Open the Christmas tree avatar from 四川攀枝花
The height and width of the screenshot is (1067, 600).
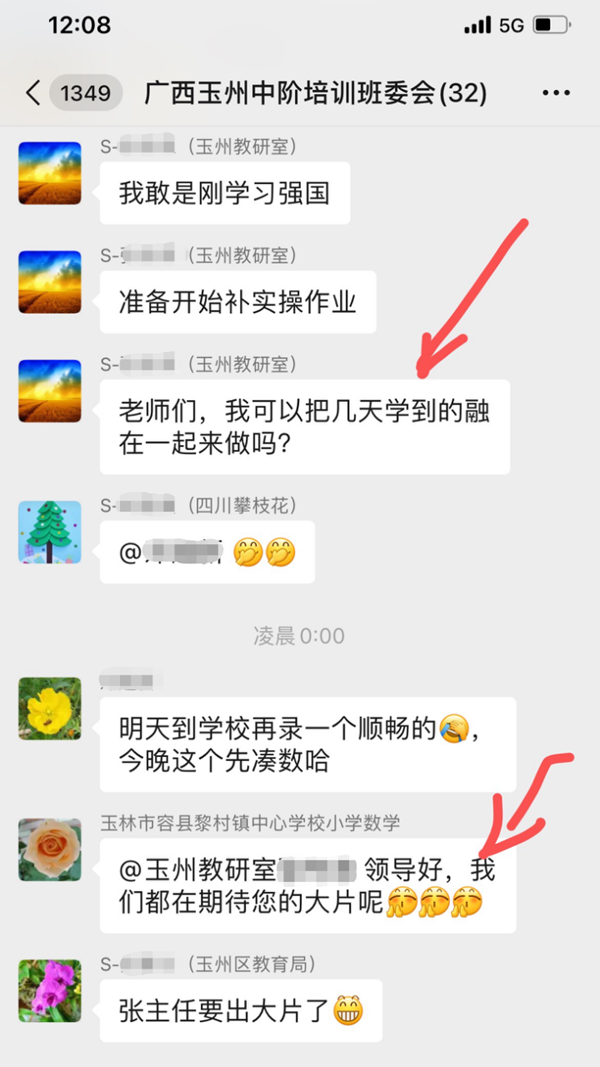tap(50, 532)
